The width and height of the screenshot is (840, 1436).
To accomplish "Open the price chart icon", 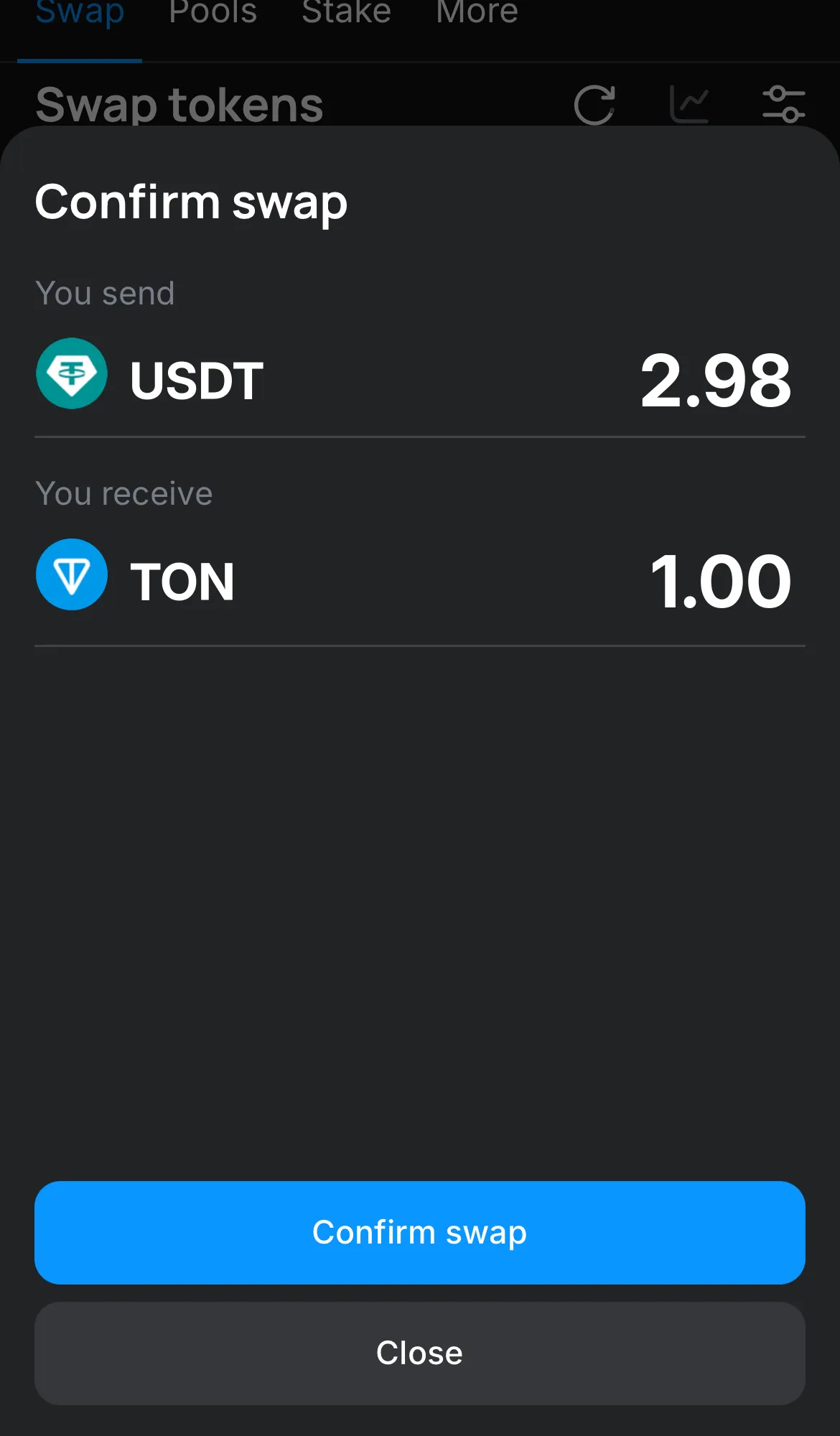I will pyautogui.click(x=691, y=104).
